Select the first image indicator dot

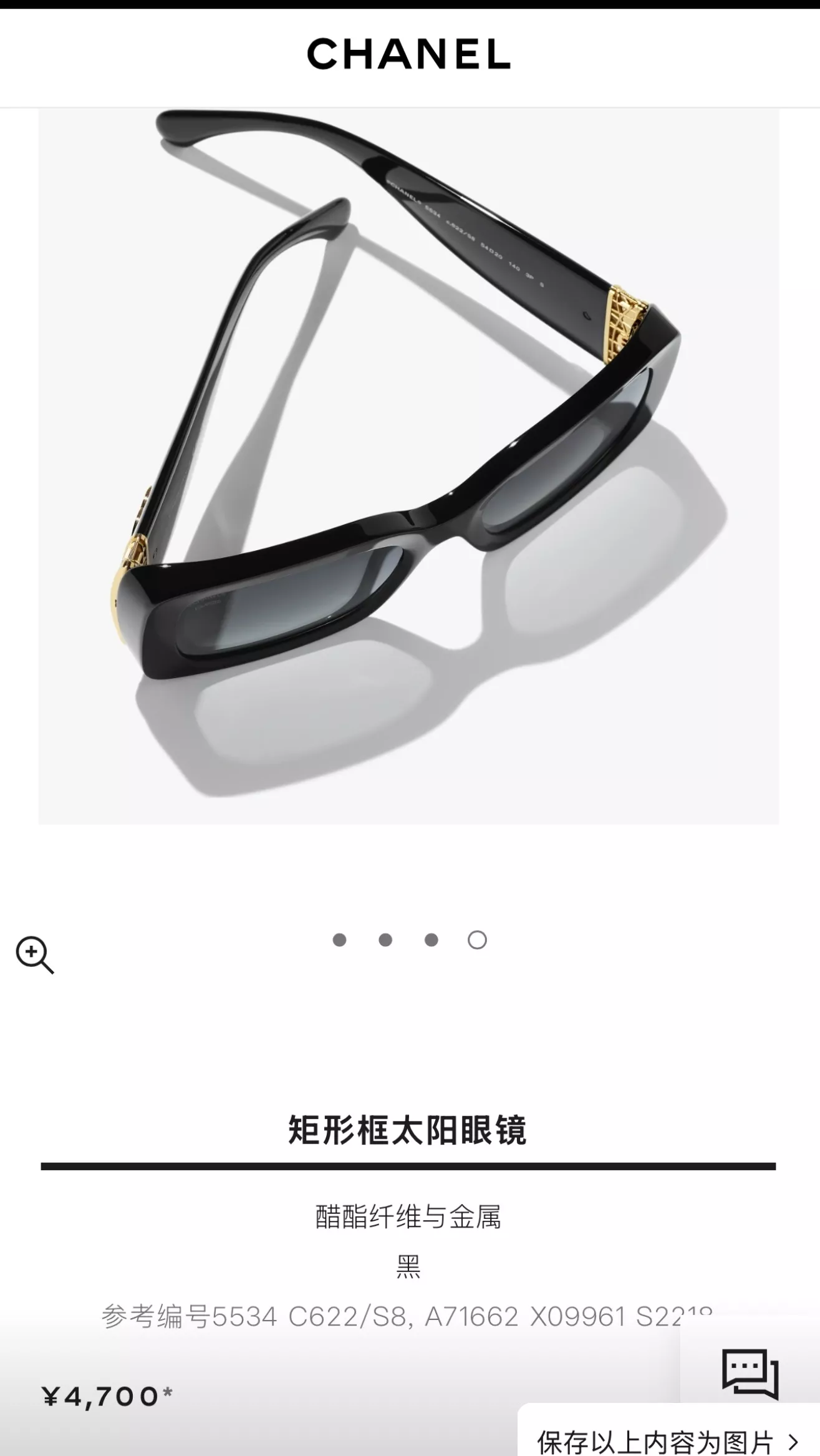coord(339,939)
